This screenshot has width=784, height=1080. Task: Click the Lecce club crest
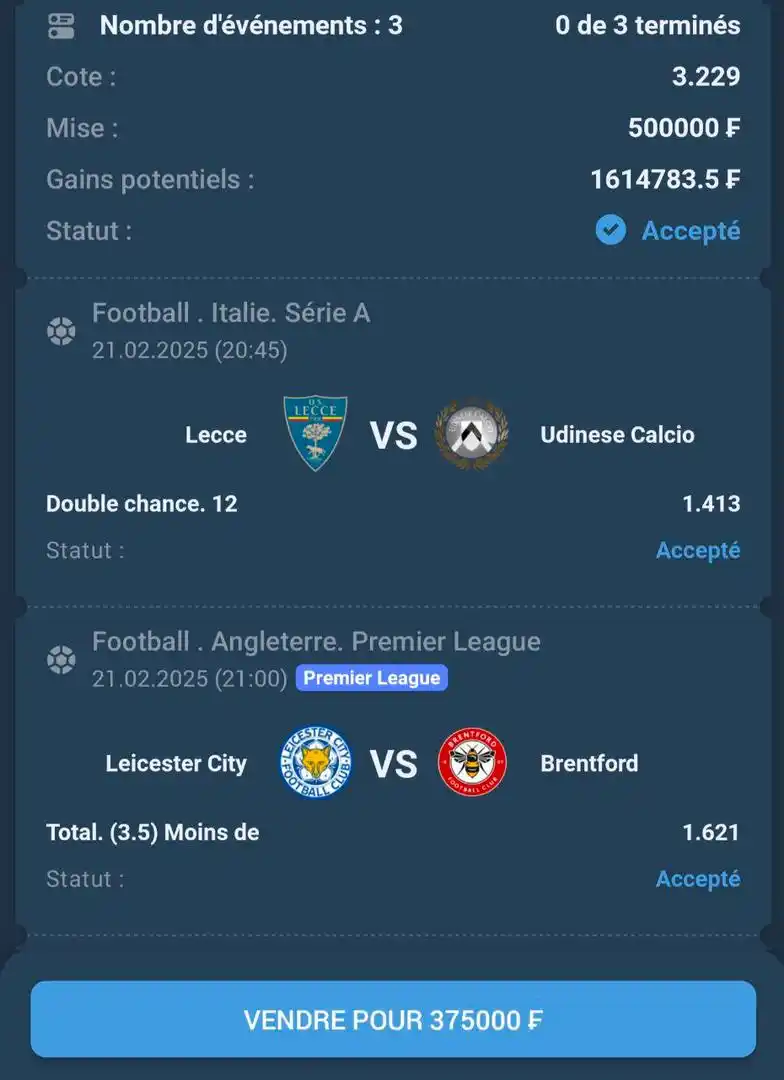pos(315,434)
